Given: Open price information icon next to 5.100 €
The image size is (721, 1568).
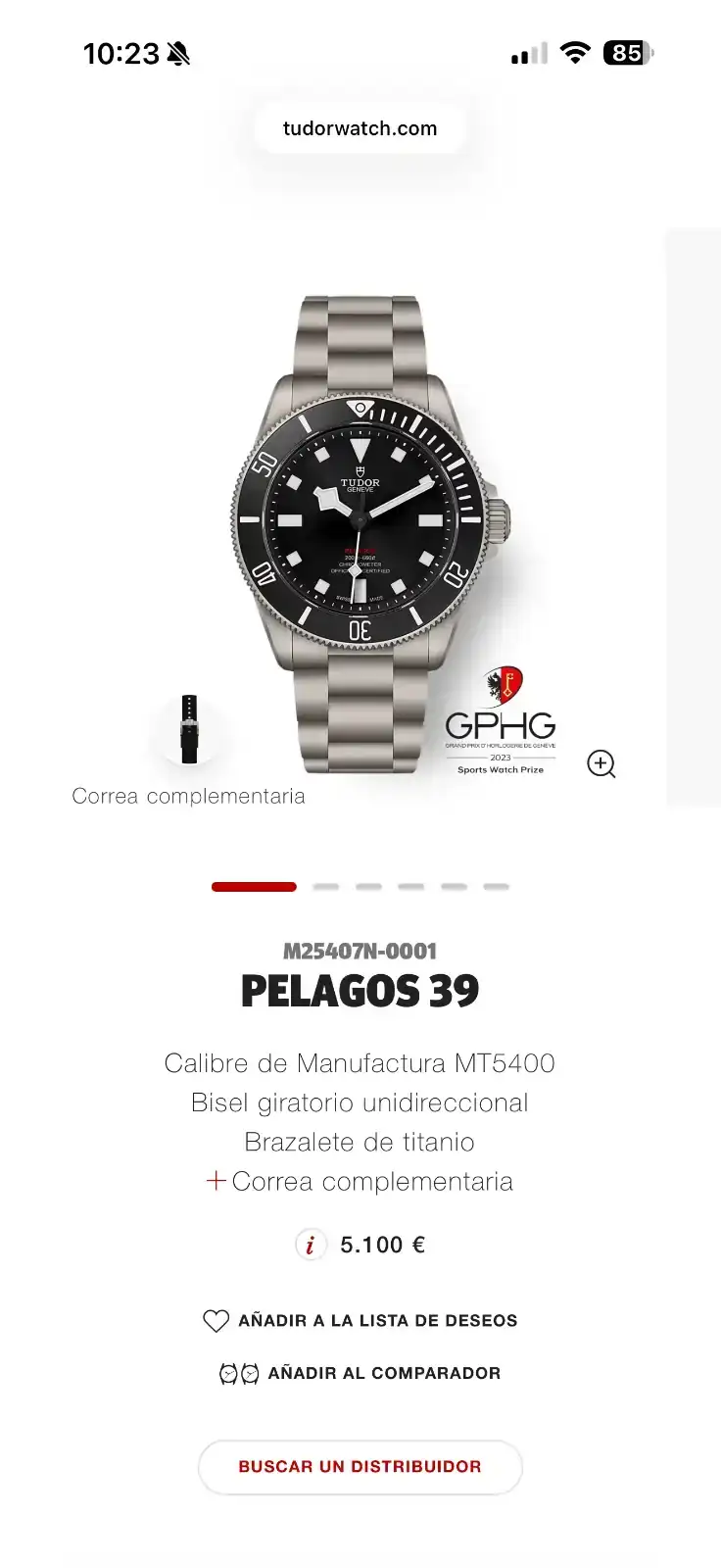Looking at the screenshot, I should click(311, 1245).
